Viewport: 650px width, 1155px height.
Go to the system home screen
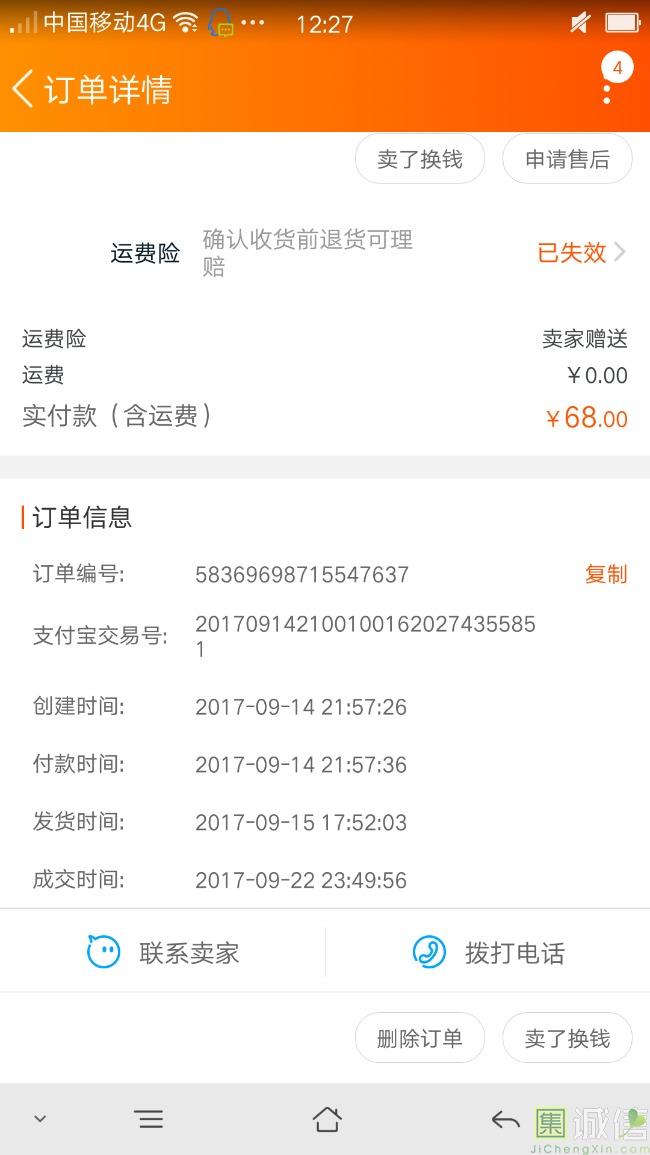coord(327,1119)
